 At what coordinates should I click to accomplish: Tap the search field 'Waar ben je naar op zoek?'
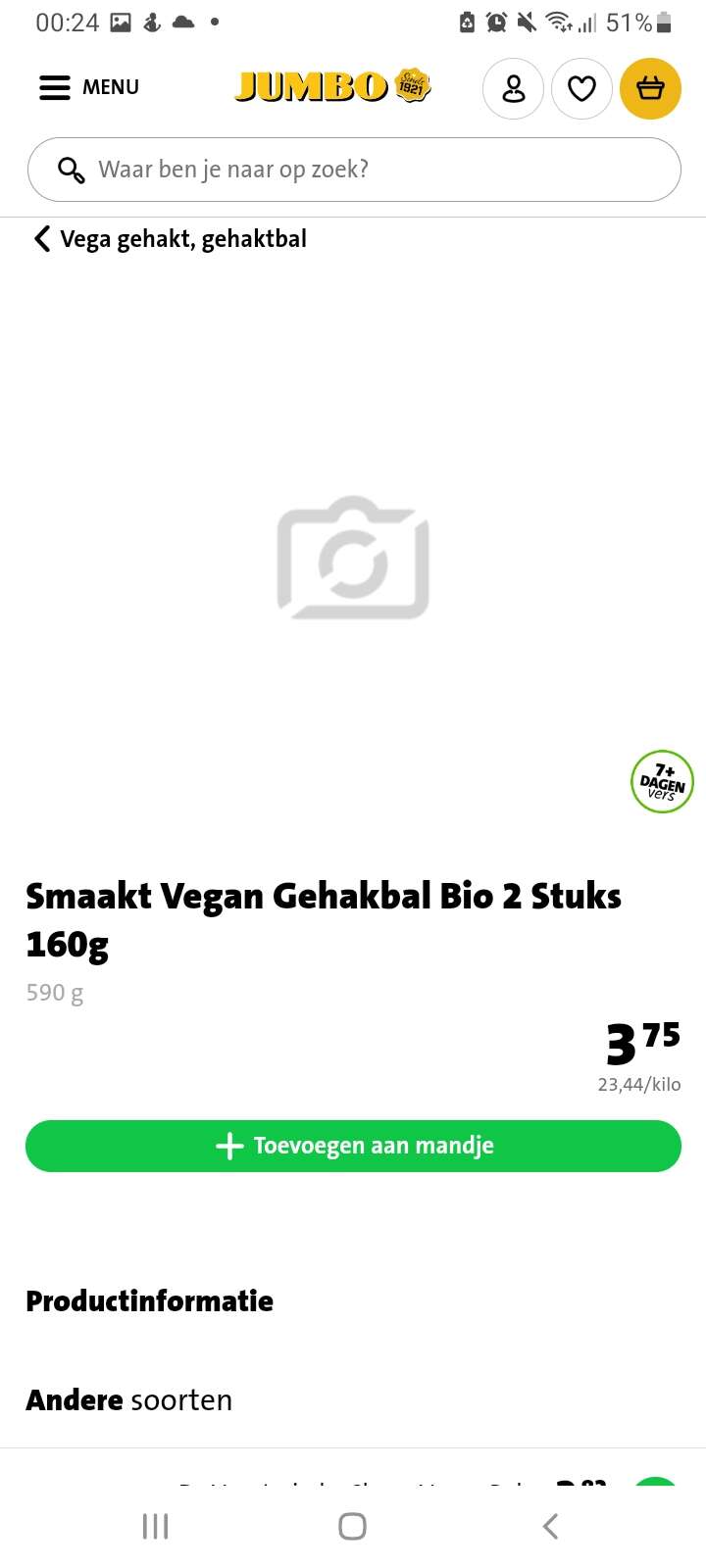tap(354, 170)
